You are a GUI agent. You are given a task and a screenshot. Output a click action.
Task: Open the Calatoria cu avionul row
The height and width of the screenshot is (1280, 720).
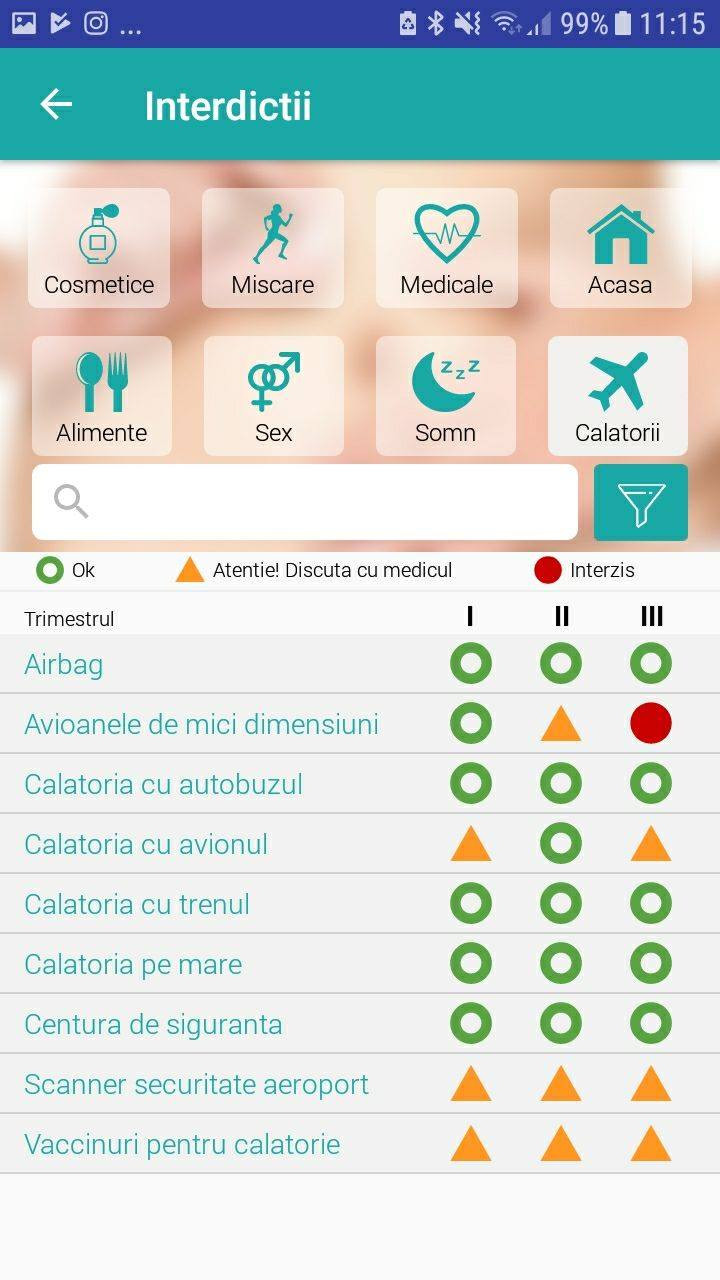click(x=146, y=844)
